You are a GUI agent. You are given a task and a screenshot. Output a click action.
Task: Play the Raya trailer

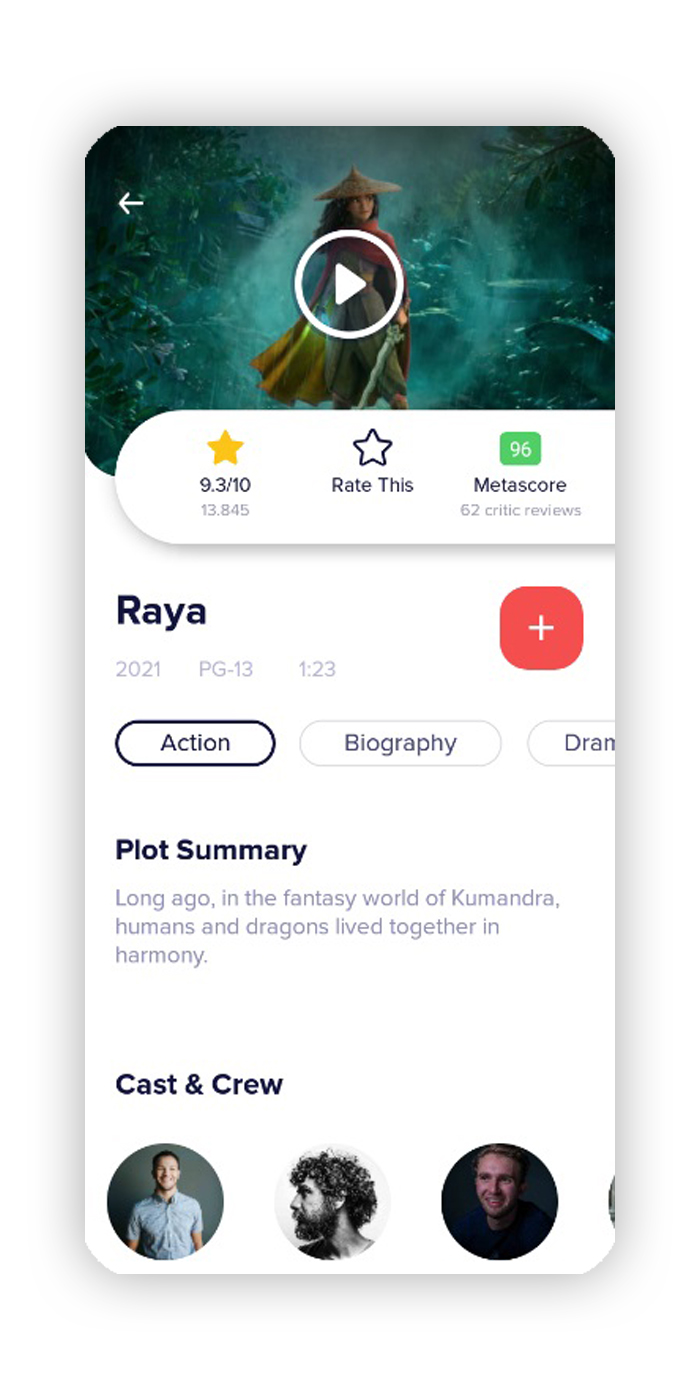[x=349, y=285]
